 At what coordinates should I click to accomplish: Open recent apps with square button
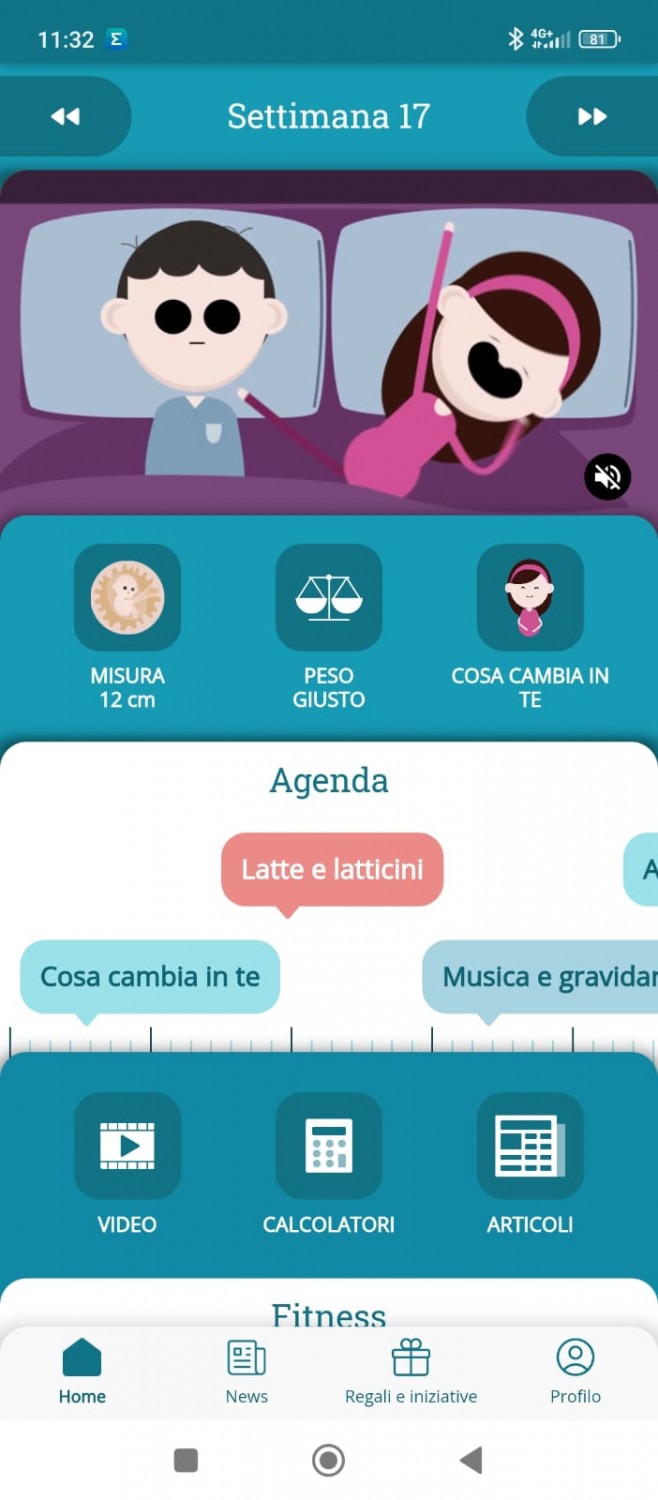[186, 1460]
